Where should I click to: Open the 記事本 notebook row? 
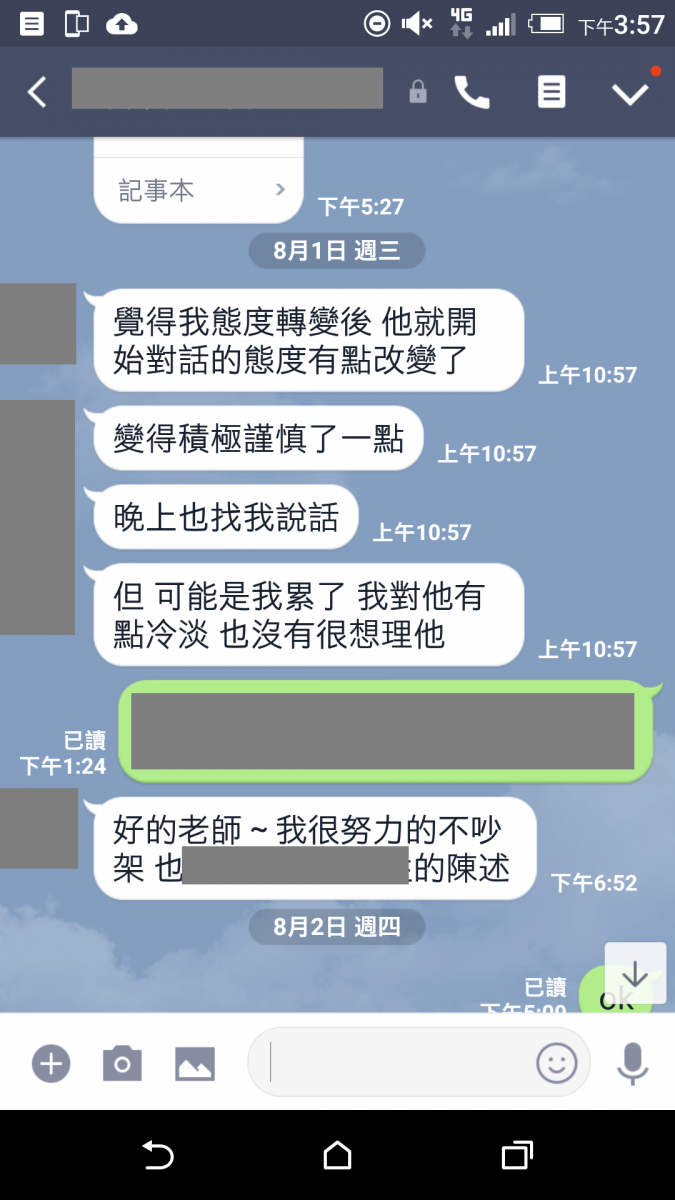[x=199, y=190]
